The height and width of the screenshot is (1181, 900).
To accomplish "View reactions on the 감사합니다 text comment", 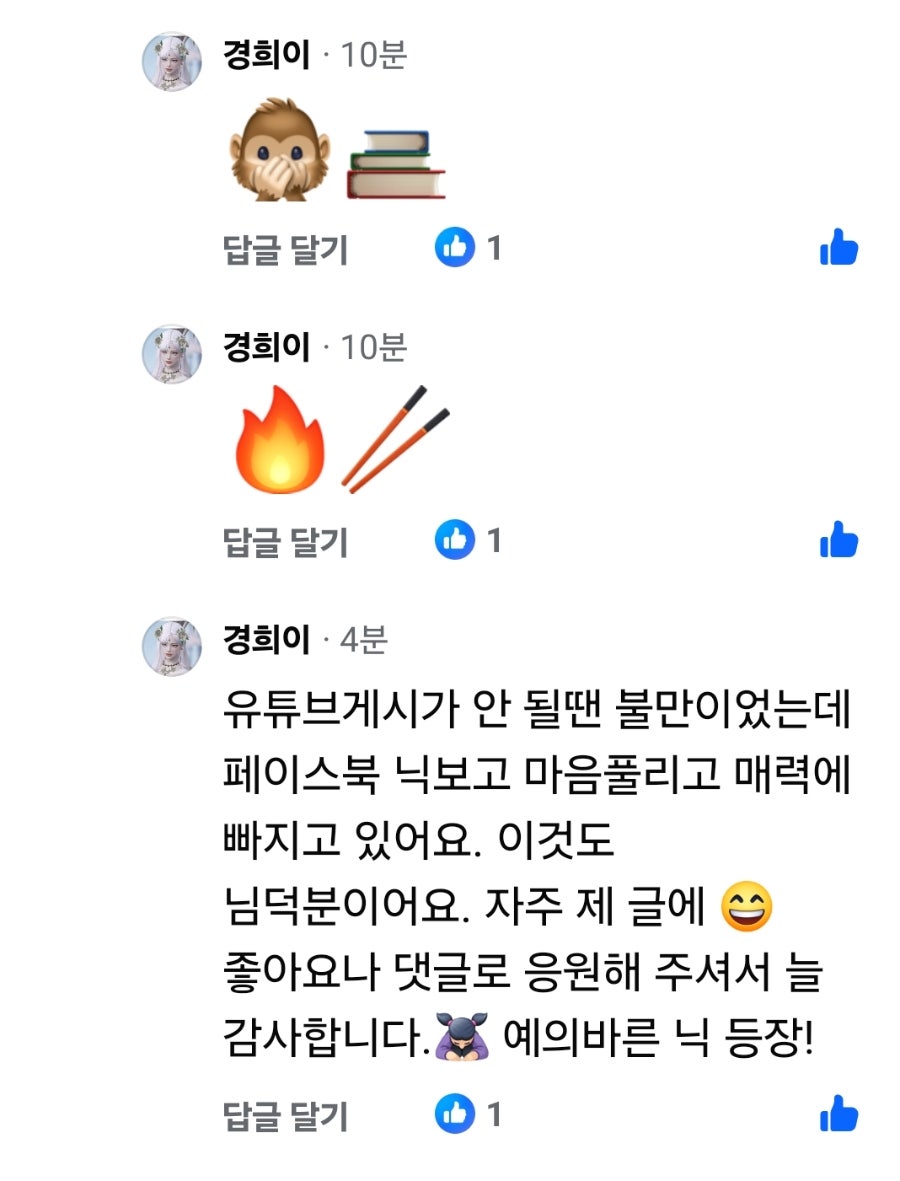I will click(467, 1113).
